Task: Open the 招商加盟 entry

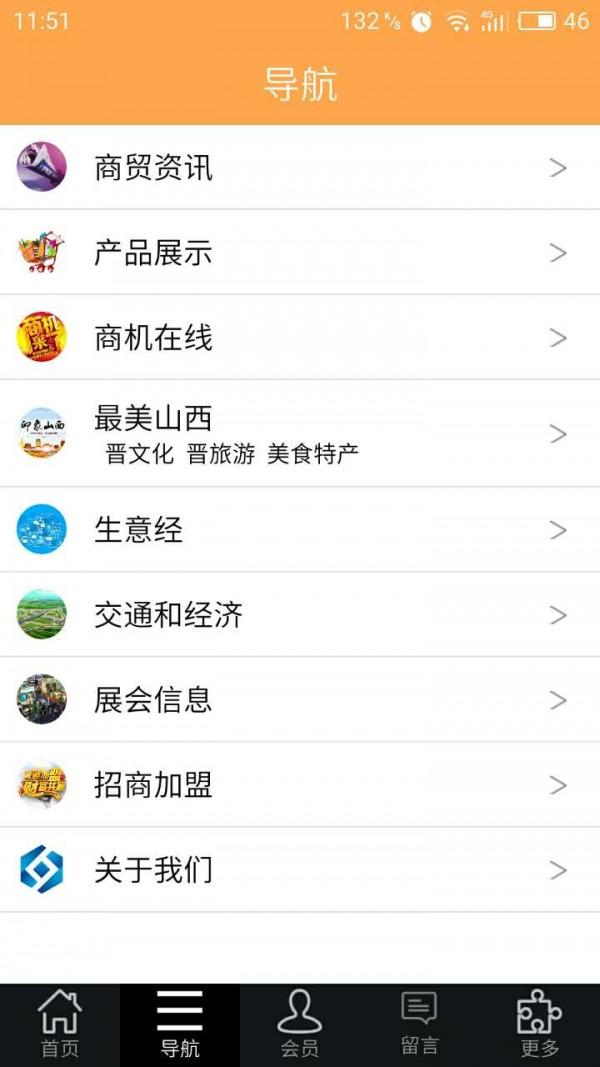Action: point(300,784)
